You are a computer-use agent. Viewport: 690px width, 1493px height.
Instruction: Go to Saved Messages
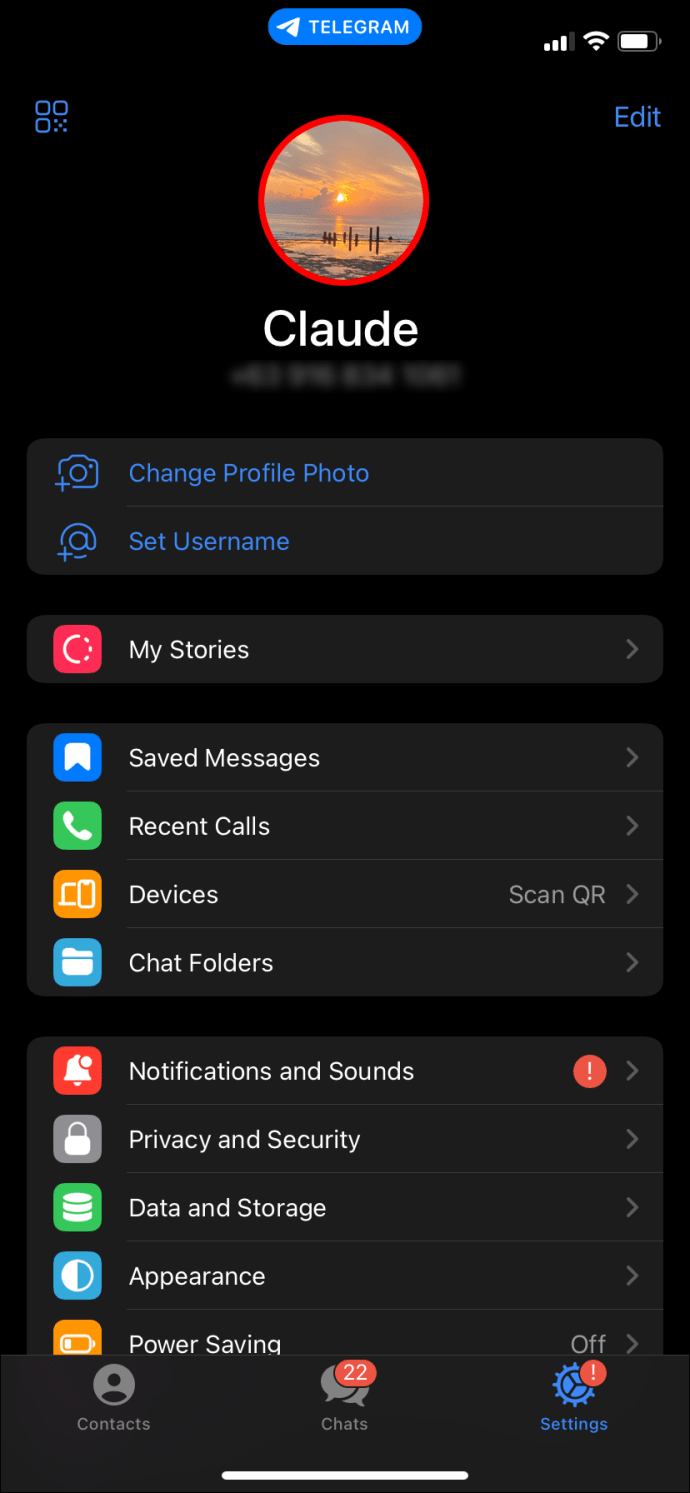click(344, 758)
